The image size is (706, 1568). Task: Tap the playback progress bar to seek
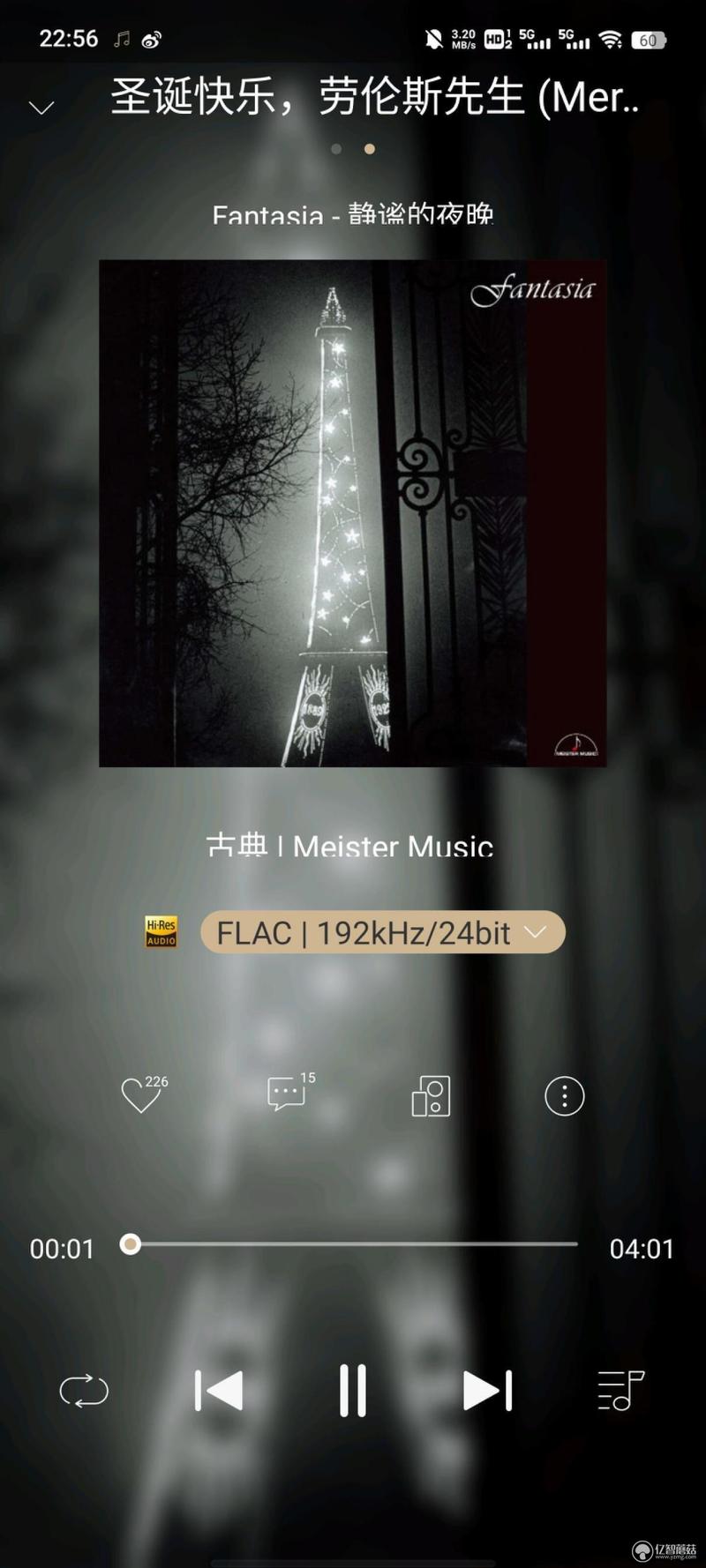pos(353,1244)
